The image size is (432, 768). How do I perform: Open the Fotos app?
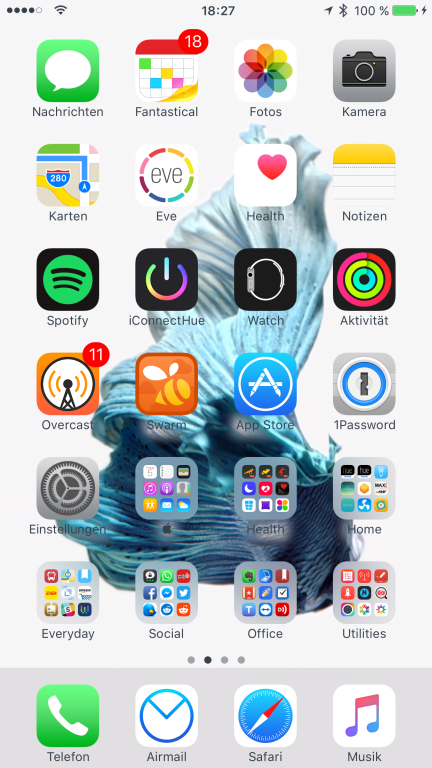[265, 71]
